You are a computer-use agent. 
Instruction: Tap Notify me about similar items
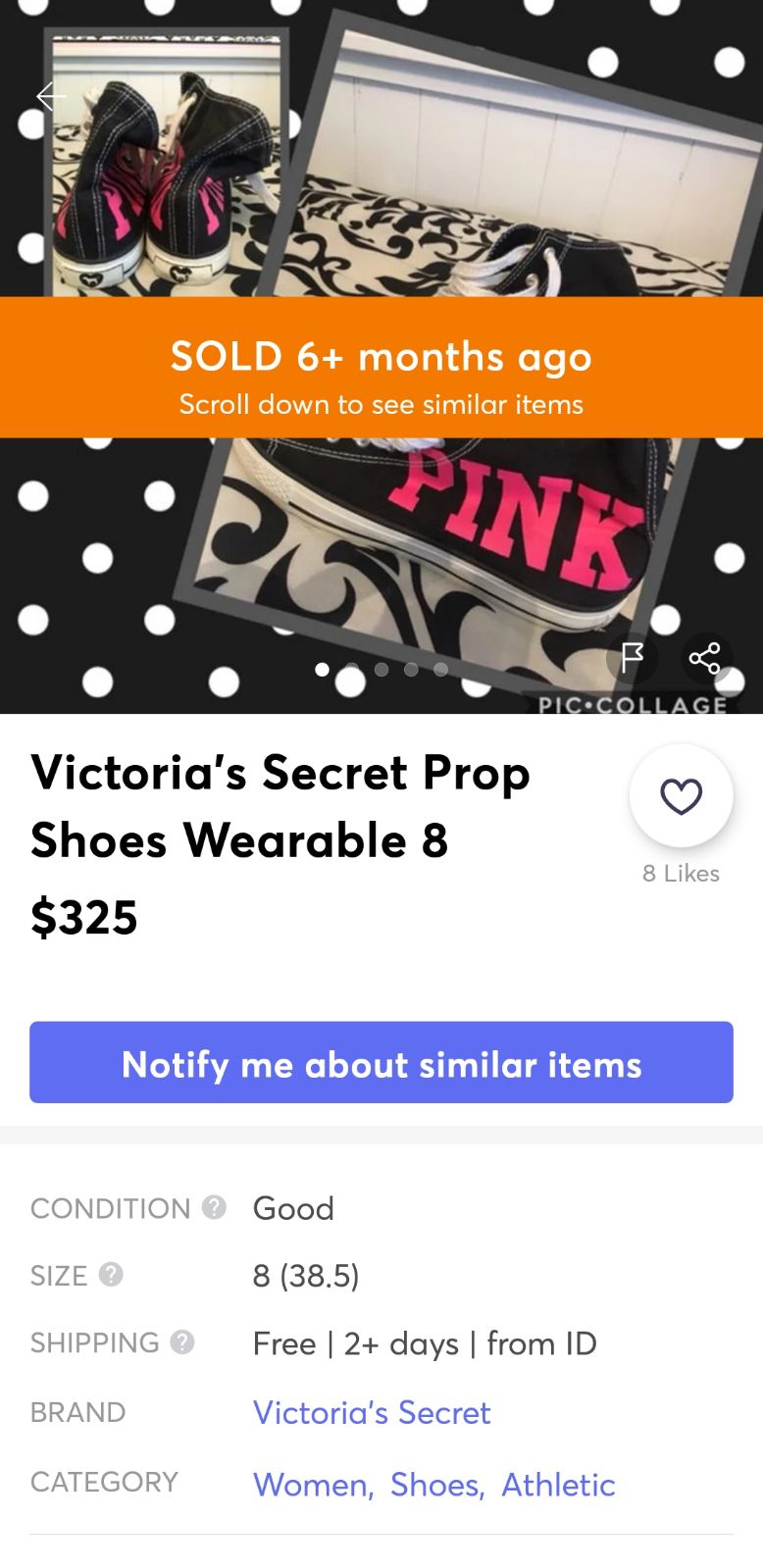[x=381, y=1063]
